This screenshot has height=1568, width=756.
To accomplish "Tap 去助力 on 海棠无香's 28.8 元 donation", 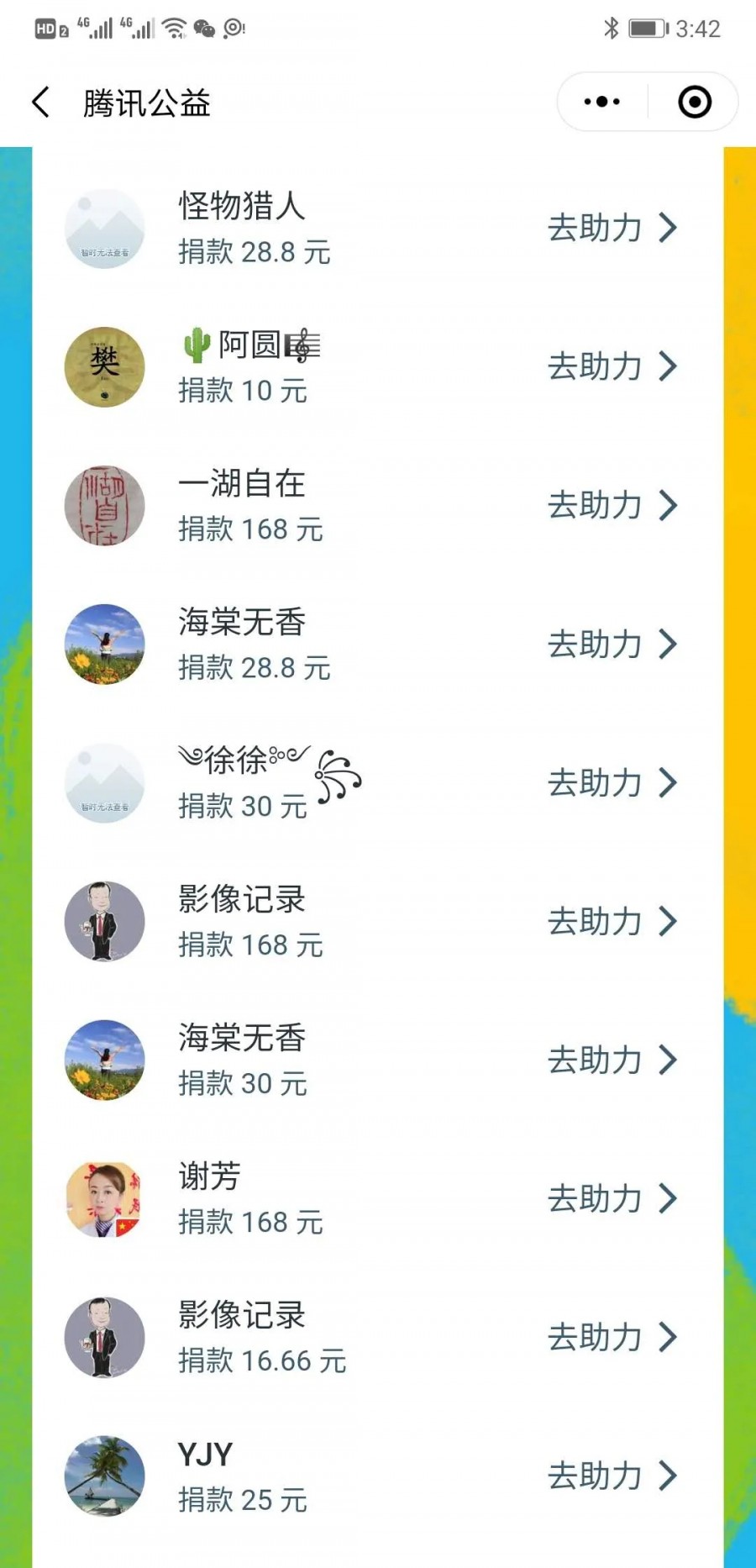I will 612,644.
